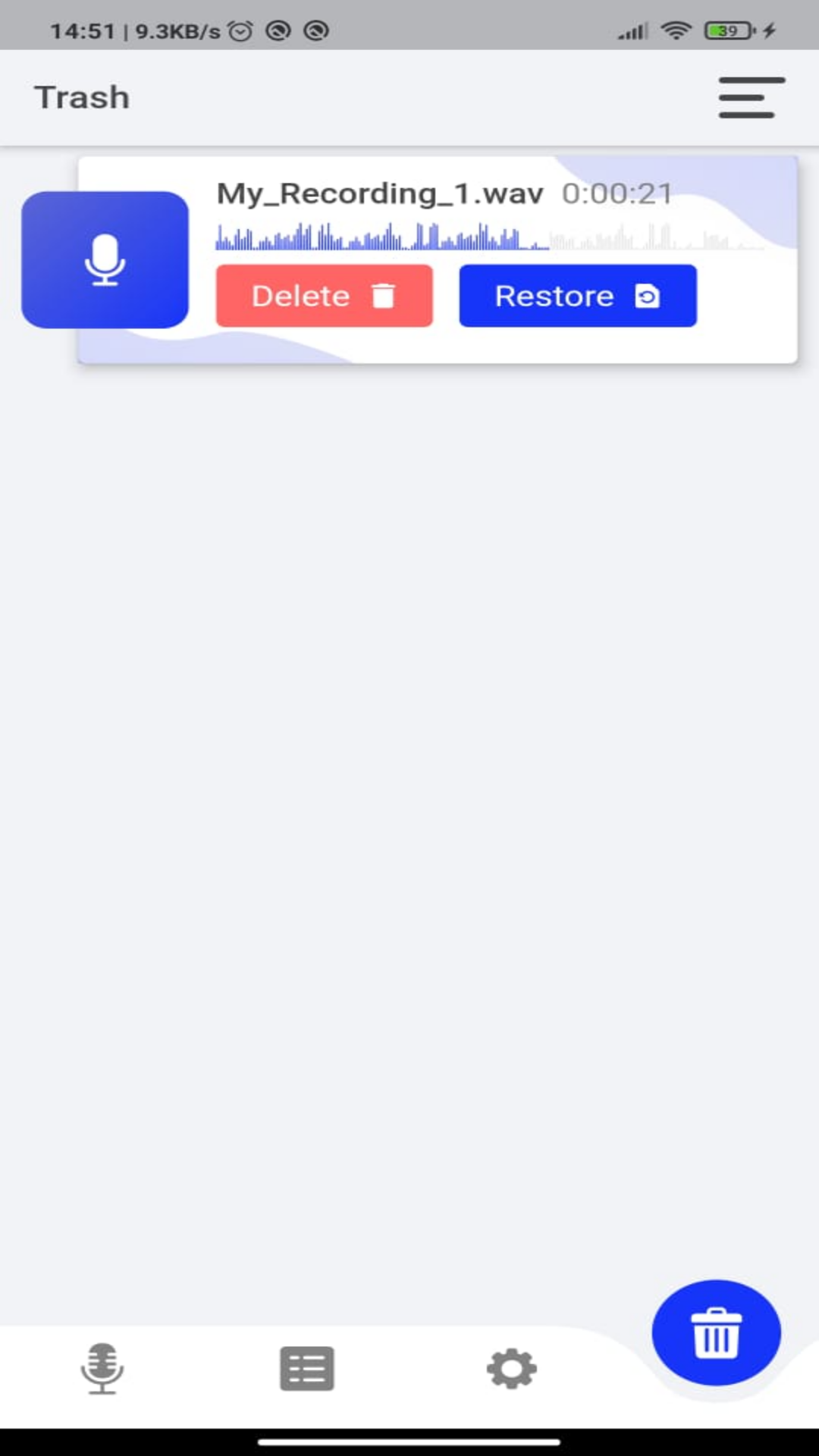Switch to the recorder microphone tab
819x1456 pixels.
(x=102, y=1369)
